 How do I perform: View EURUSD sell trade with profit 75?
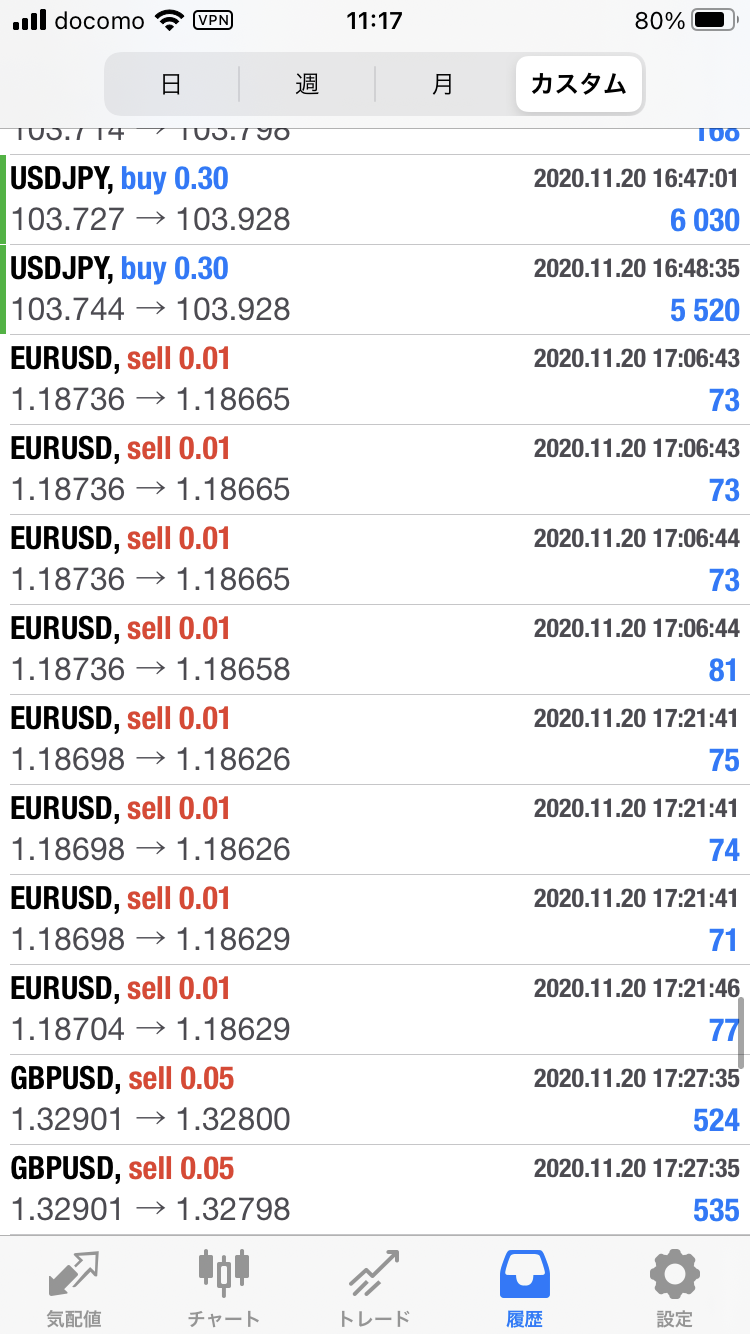click(x=375, y=740)
